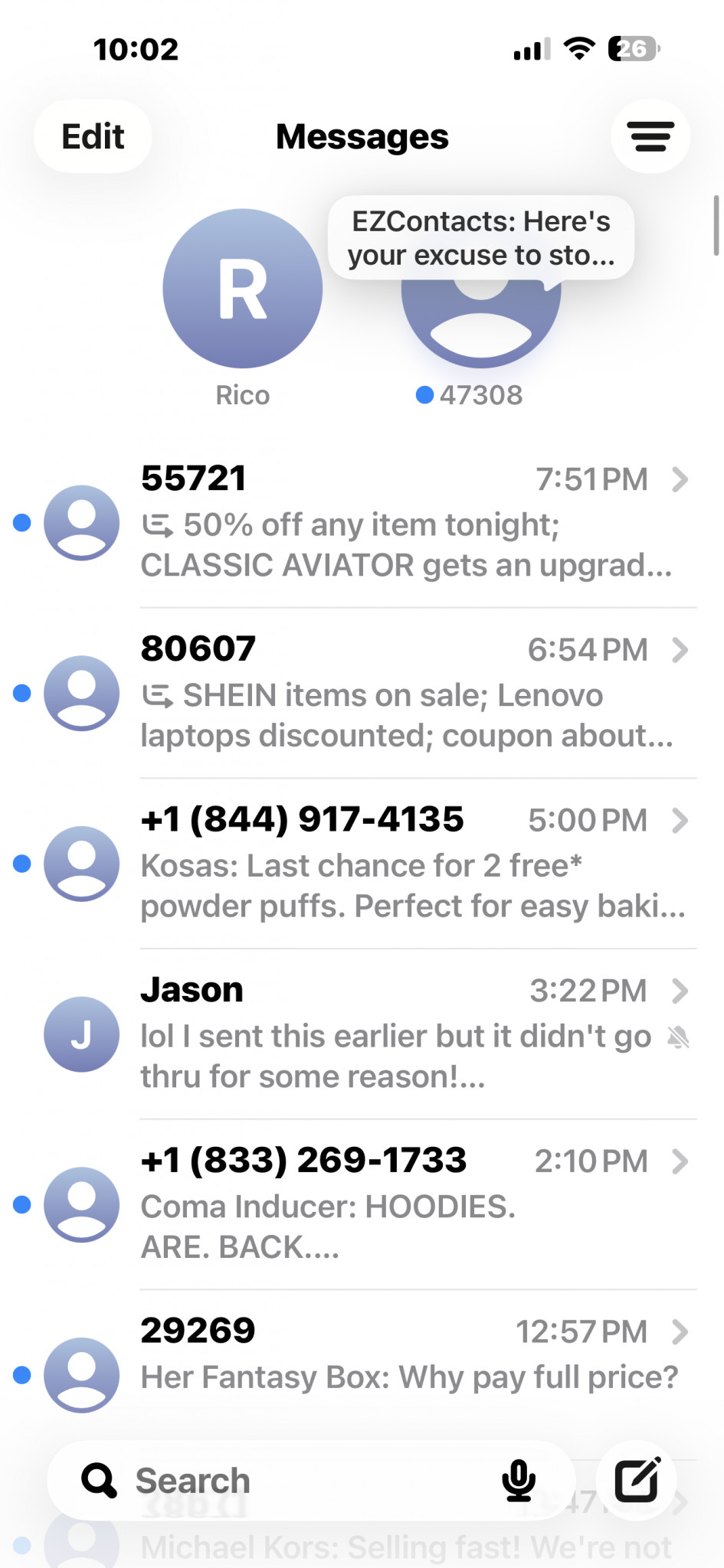The width and height of the screenshot is (724, 1568).
Task: Open the message filter menu icon
Action: [650, 137]
